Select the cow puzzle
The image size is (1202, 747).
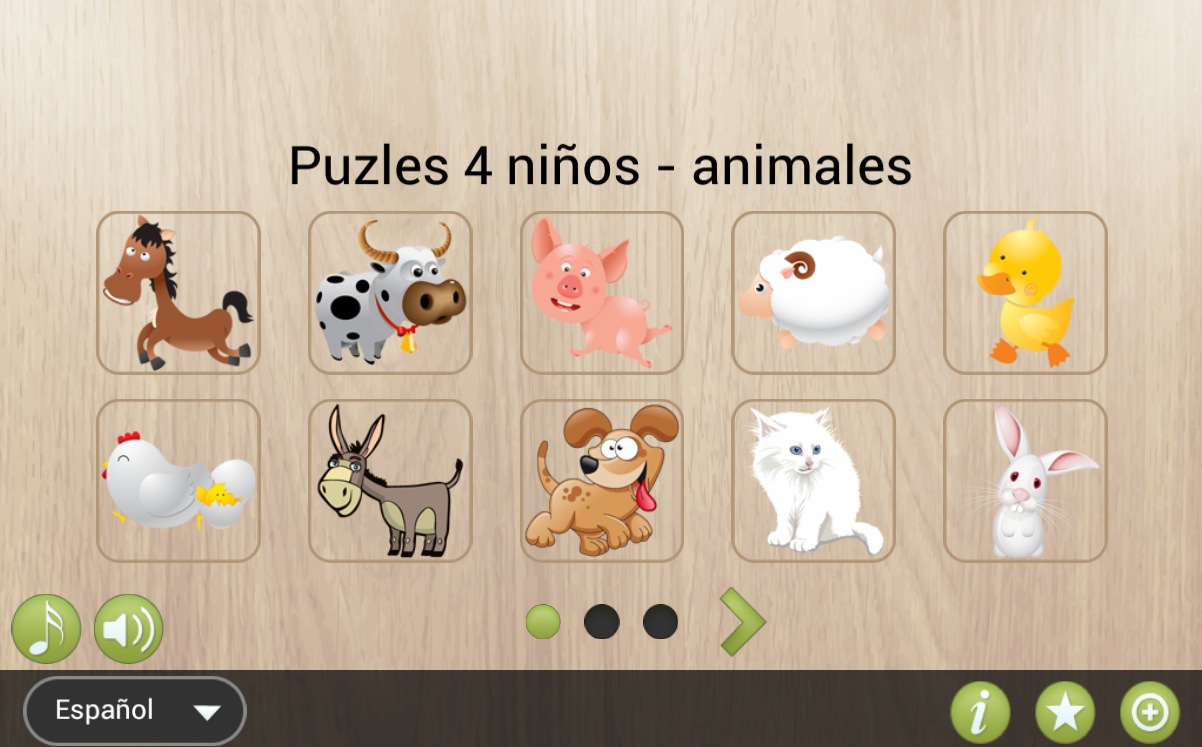click(390, 292)
